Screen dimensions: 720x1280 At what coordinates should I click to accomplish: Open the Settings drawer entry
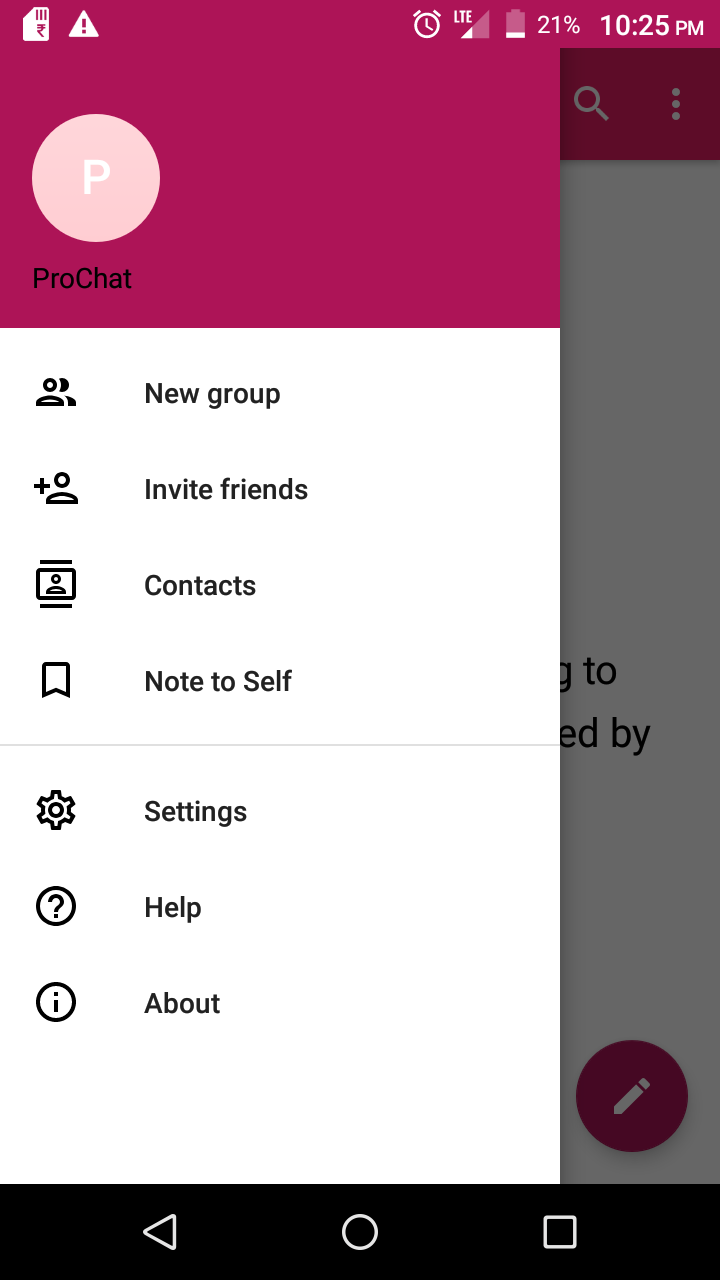195,811
